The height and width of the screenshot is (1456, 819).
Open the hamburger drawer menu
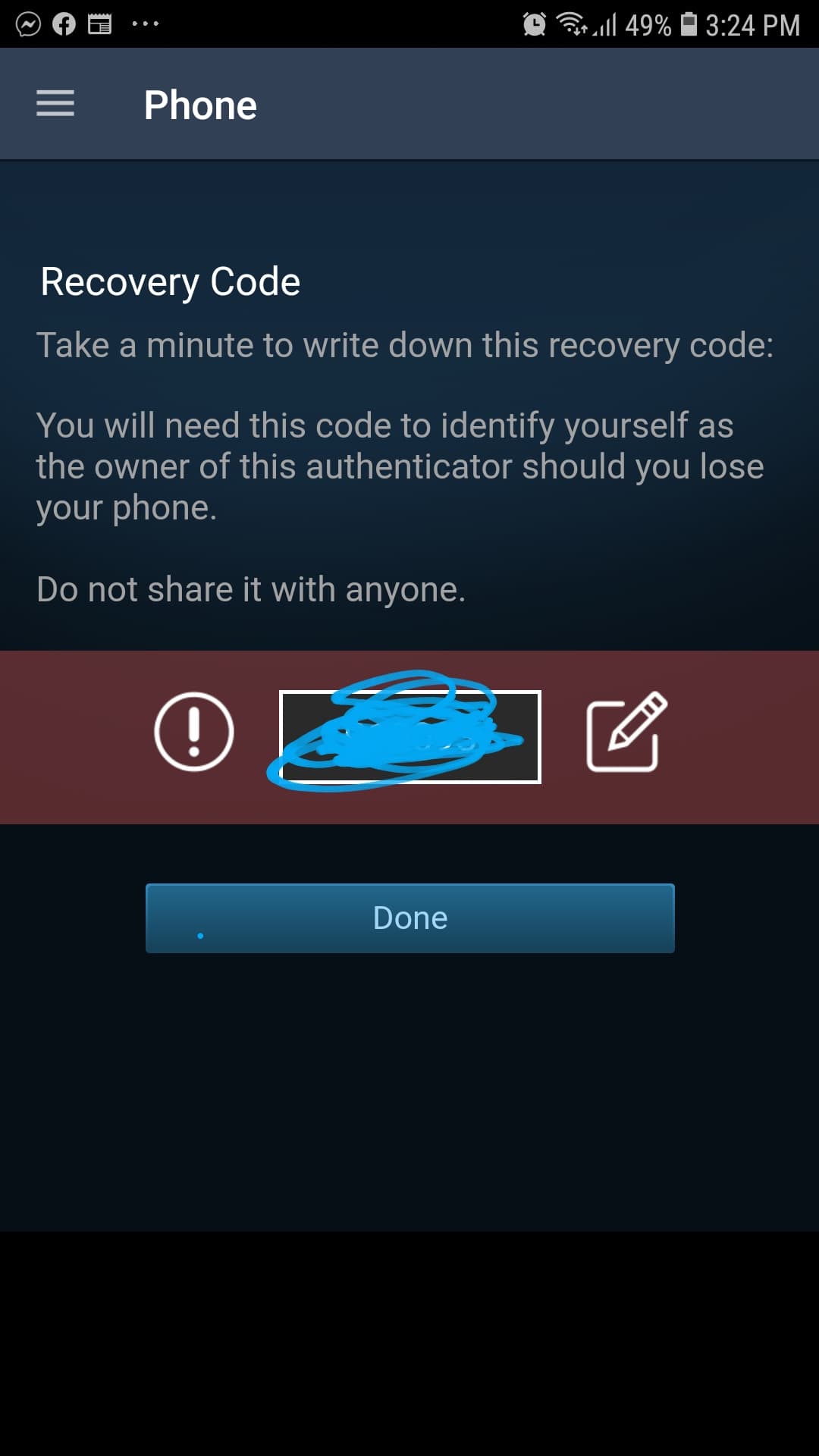pos(55,103)
